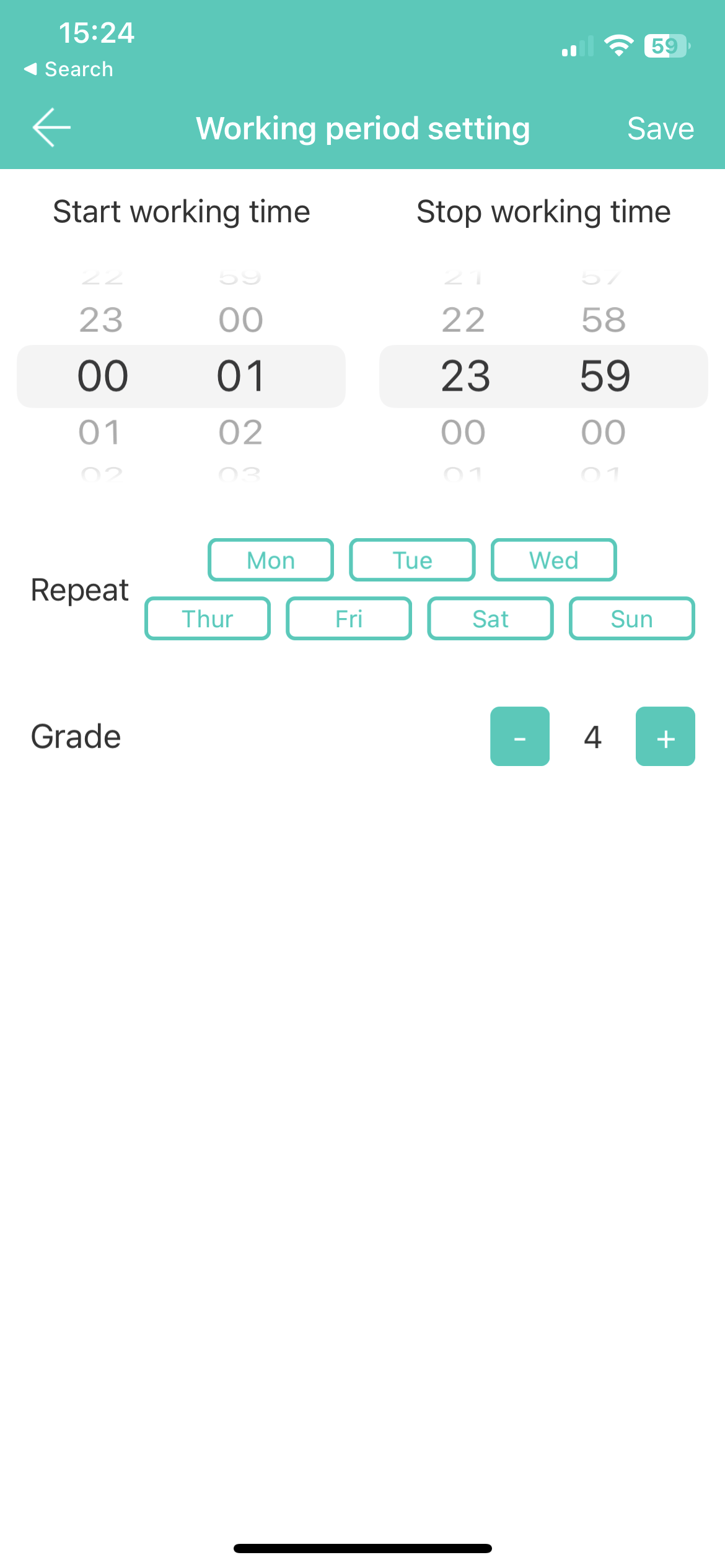Pick minute 02 in start time picker
725x1568 pixels.
coord(240,432)
